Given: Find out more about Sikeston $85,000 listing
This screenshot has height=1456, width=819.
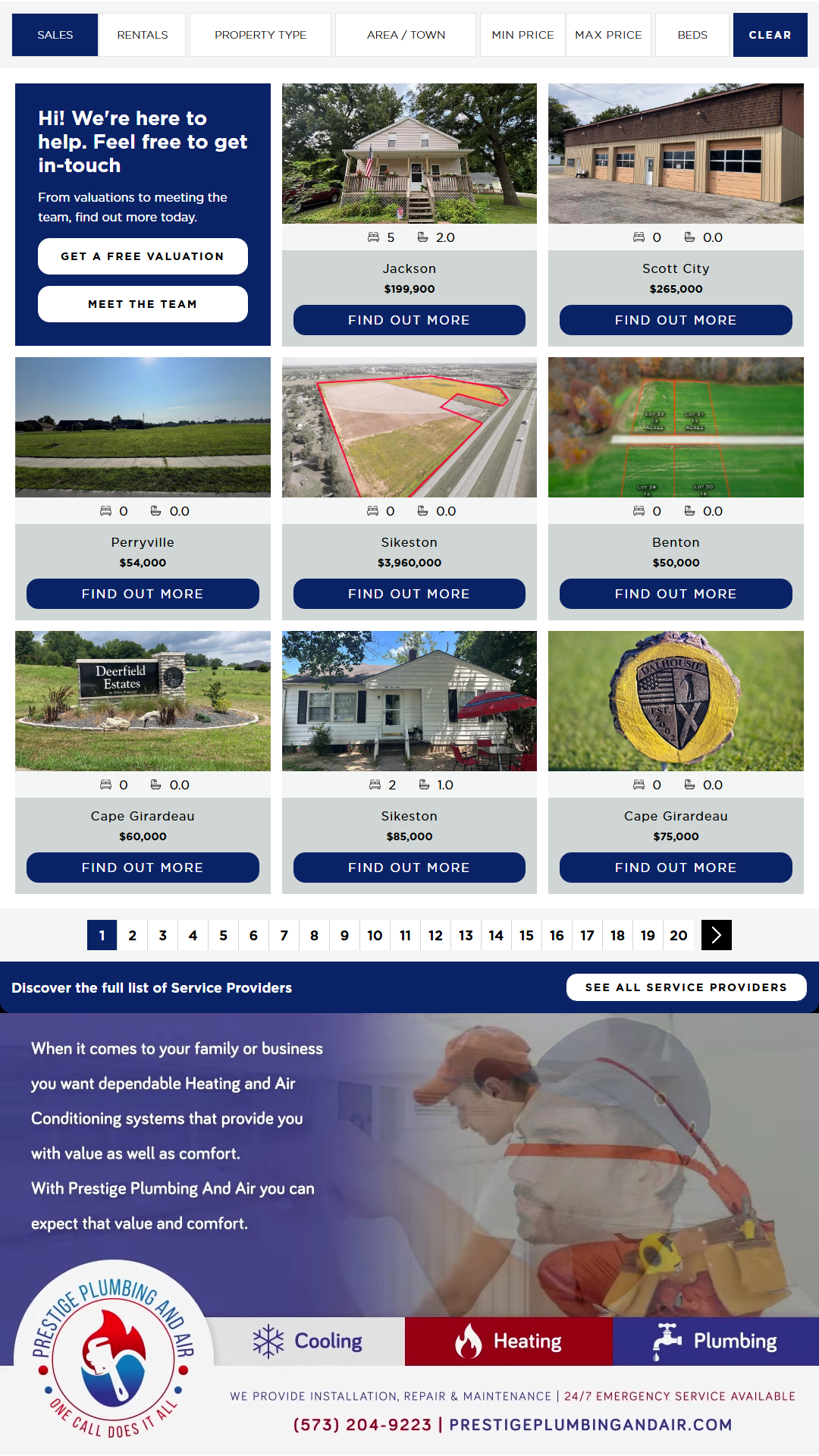Looking at the screenshot, I should pyautogui.click(x=409, y=868).
